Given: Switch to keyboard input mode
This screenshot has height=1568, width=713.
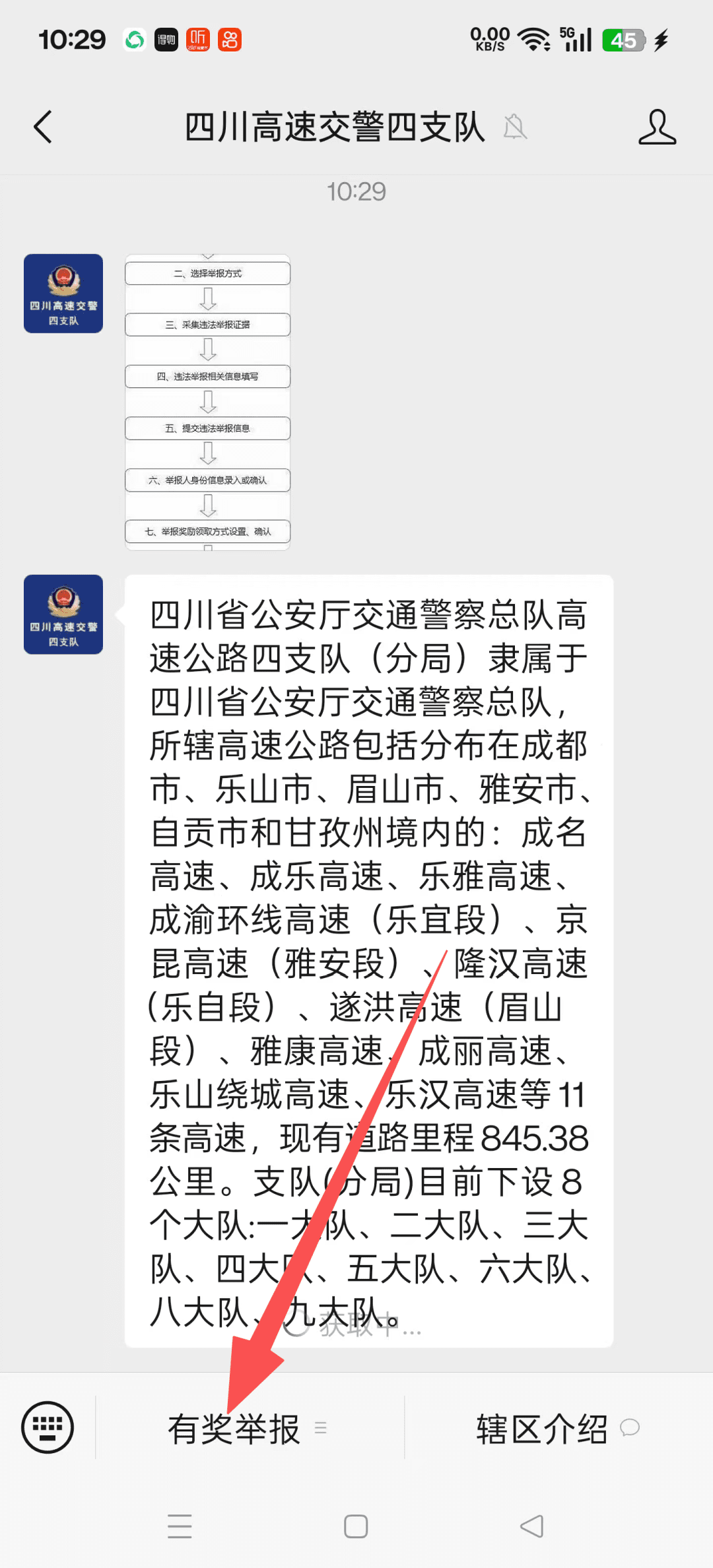Looking at the screenshot, I should (48, 1427).
